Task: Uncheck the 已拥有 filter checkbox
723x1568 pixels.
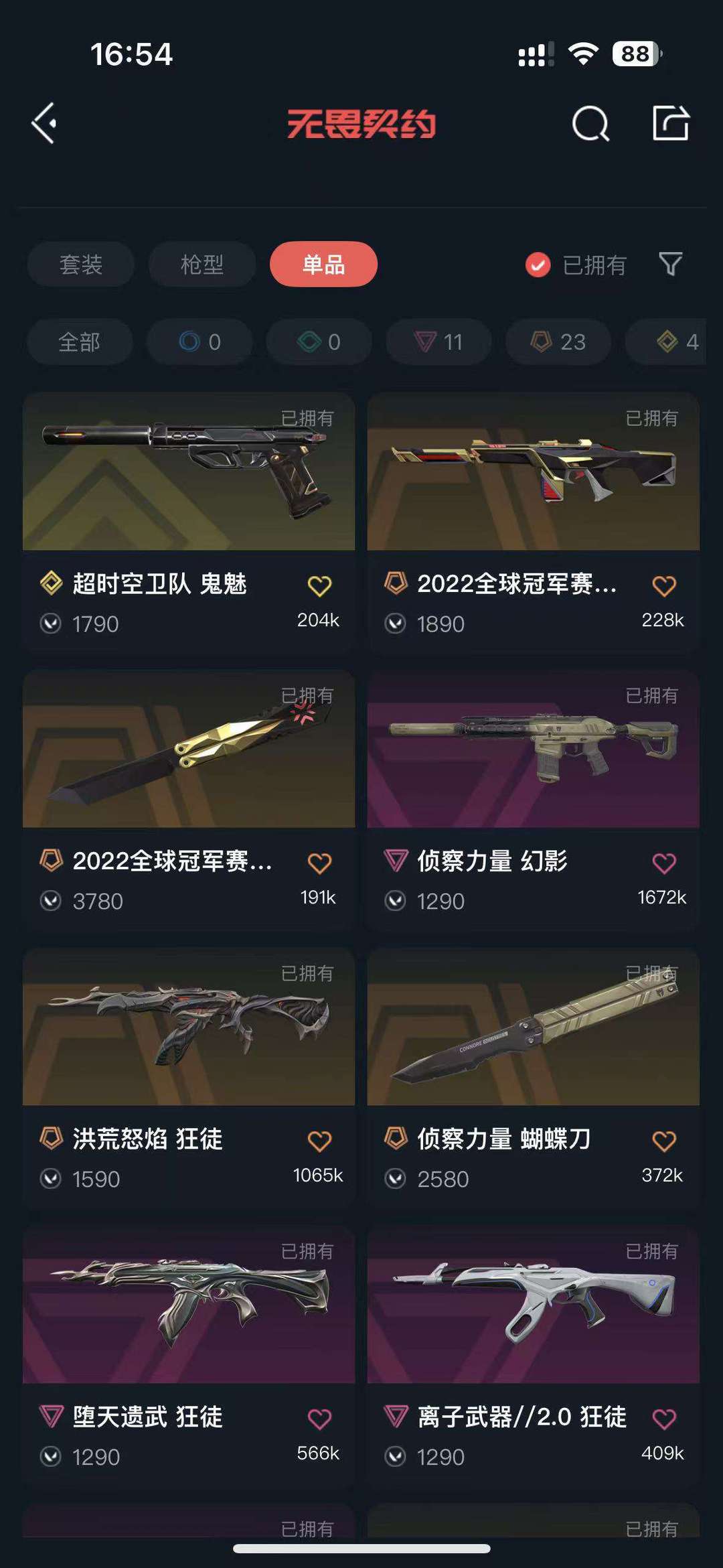Action: click(x=538, y=265)
